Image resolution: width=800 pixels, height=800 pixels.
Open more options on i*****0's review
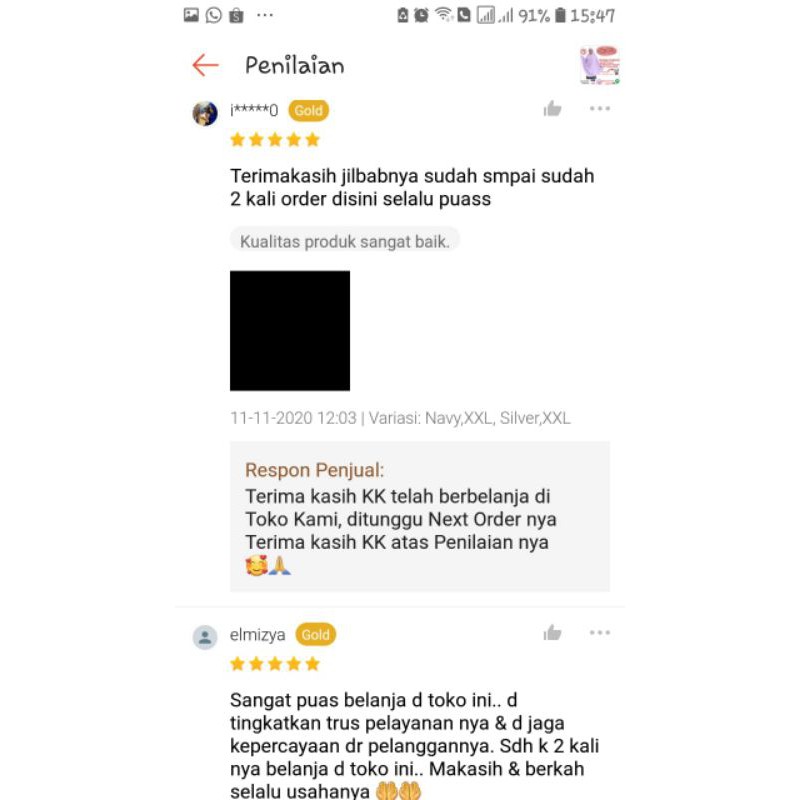click(x=600, y=109)
